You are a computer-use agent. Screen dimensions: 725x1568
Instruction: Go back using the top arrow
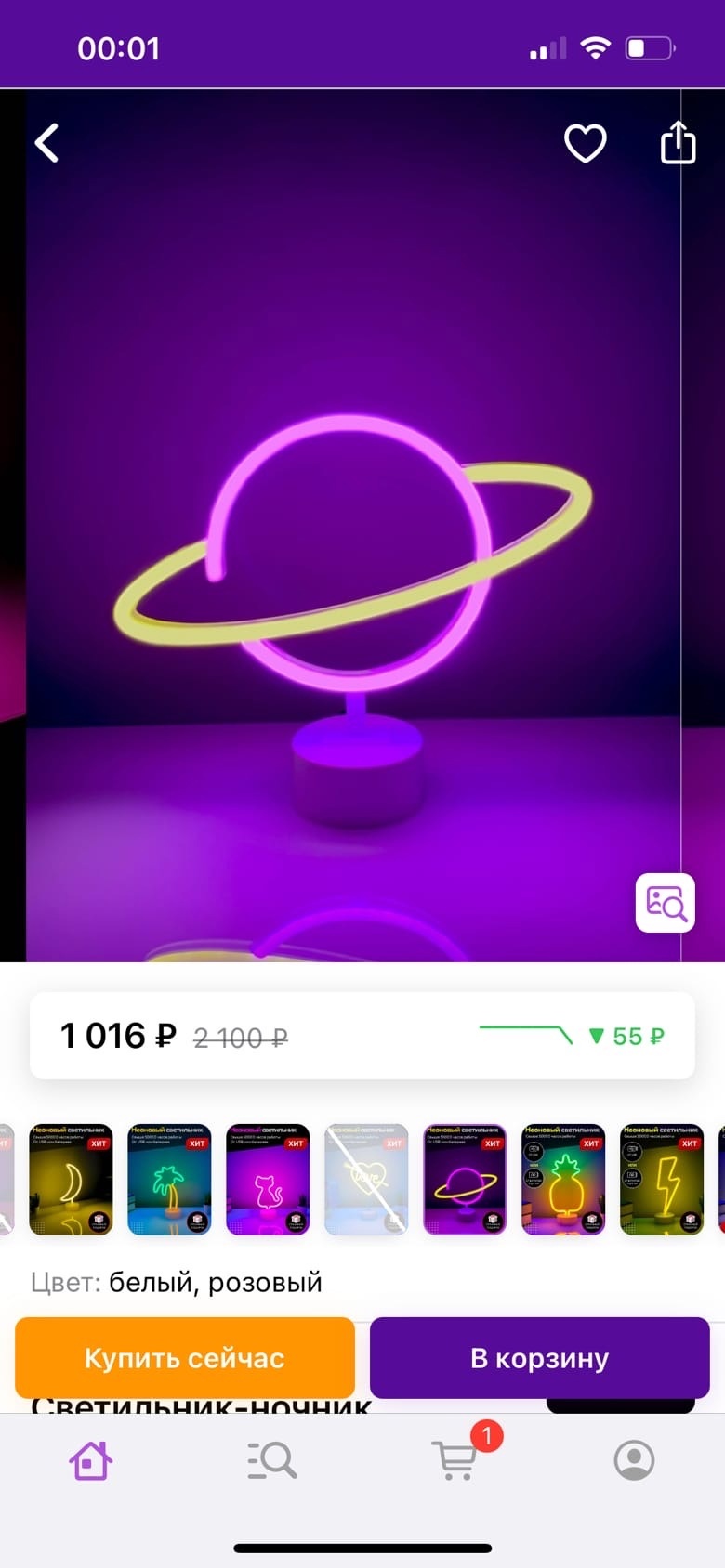click(47, 144)
